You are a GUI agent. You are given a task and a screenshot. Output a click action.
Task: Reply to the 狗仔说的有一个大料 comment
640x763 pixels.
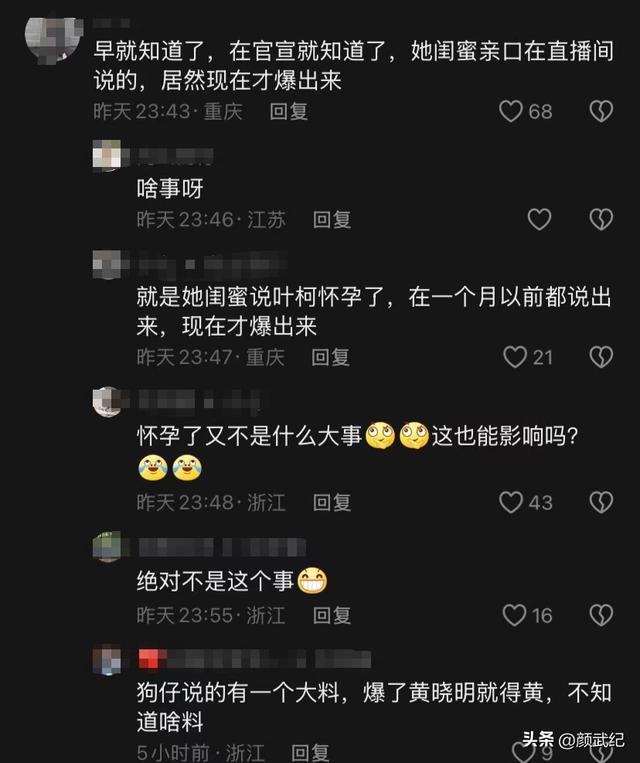click(x=311, y=750)
